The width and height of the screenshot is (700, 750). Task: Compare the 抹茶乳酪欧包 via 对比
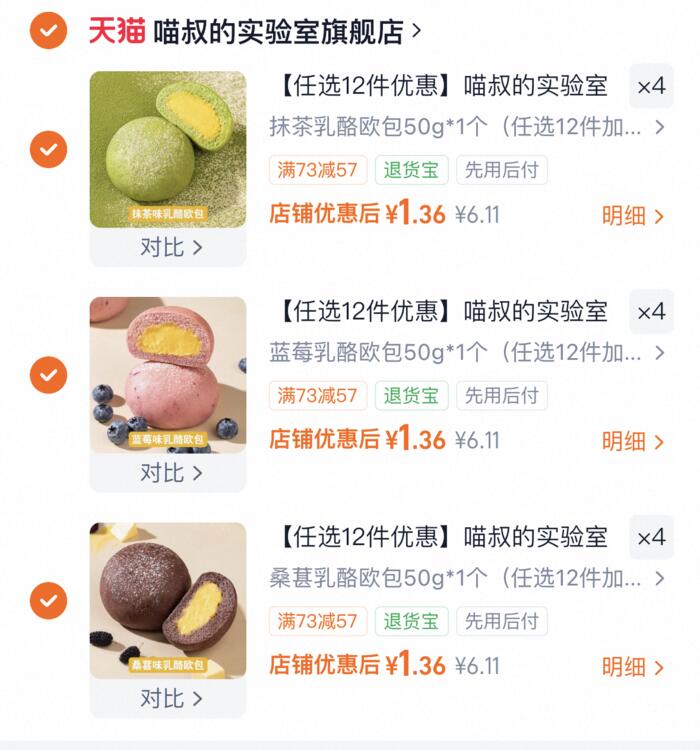click(169, 247)
